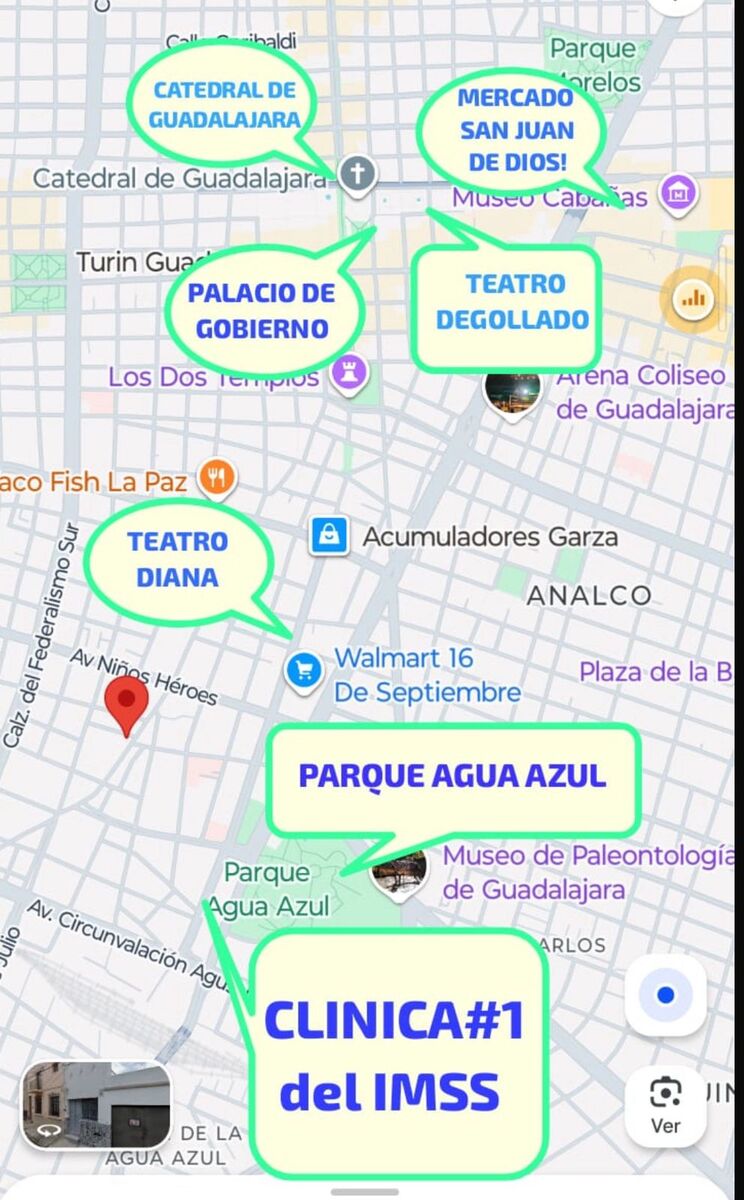This screenshot has width=744, height=1200.
Task: Click the Parque Agua Azul photo marker
Action: pos(399,873)
